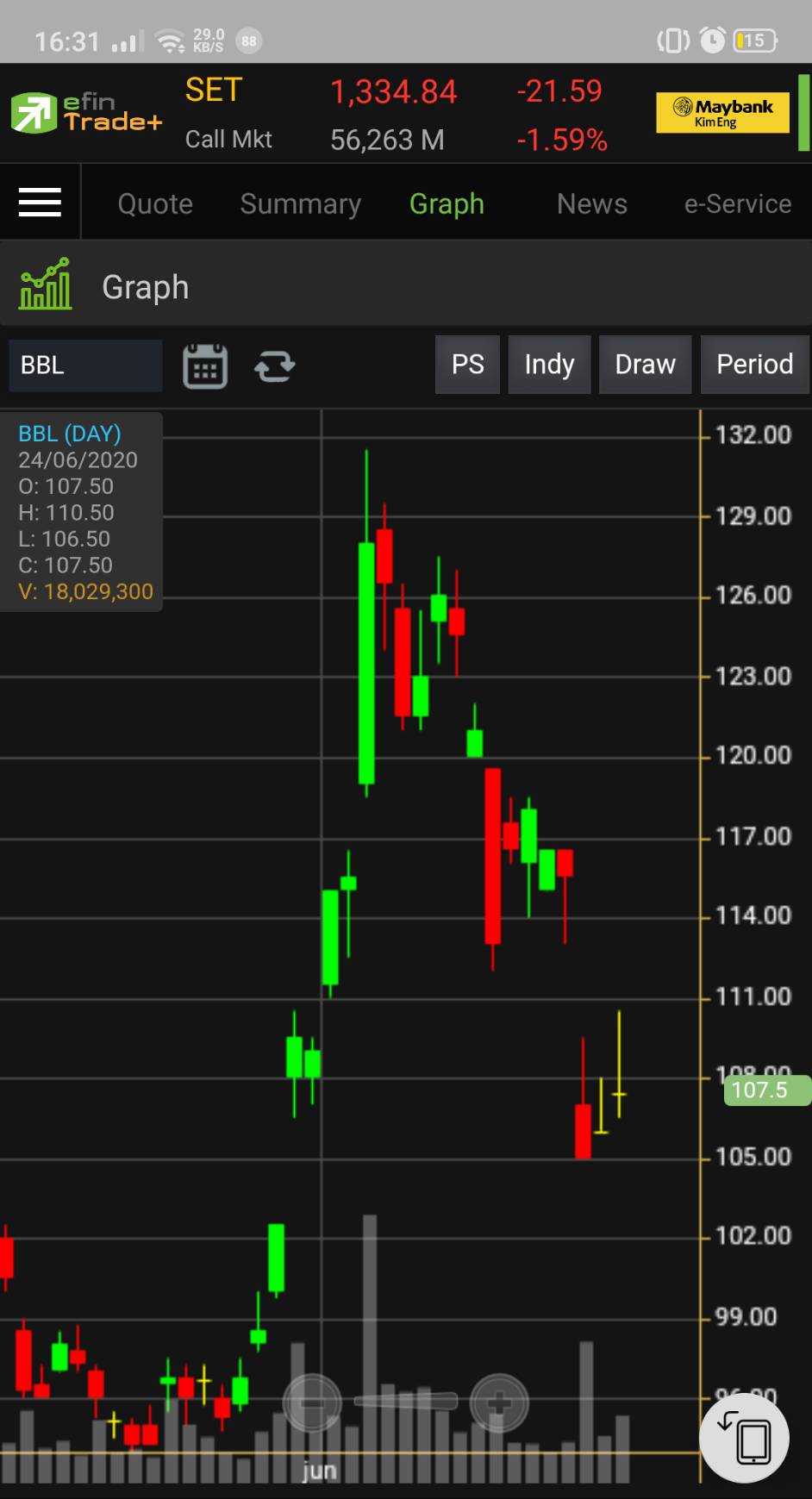Tap the PS button
The image size is (812, 1499).
(x=467, y=365)
